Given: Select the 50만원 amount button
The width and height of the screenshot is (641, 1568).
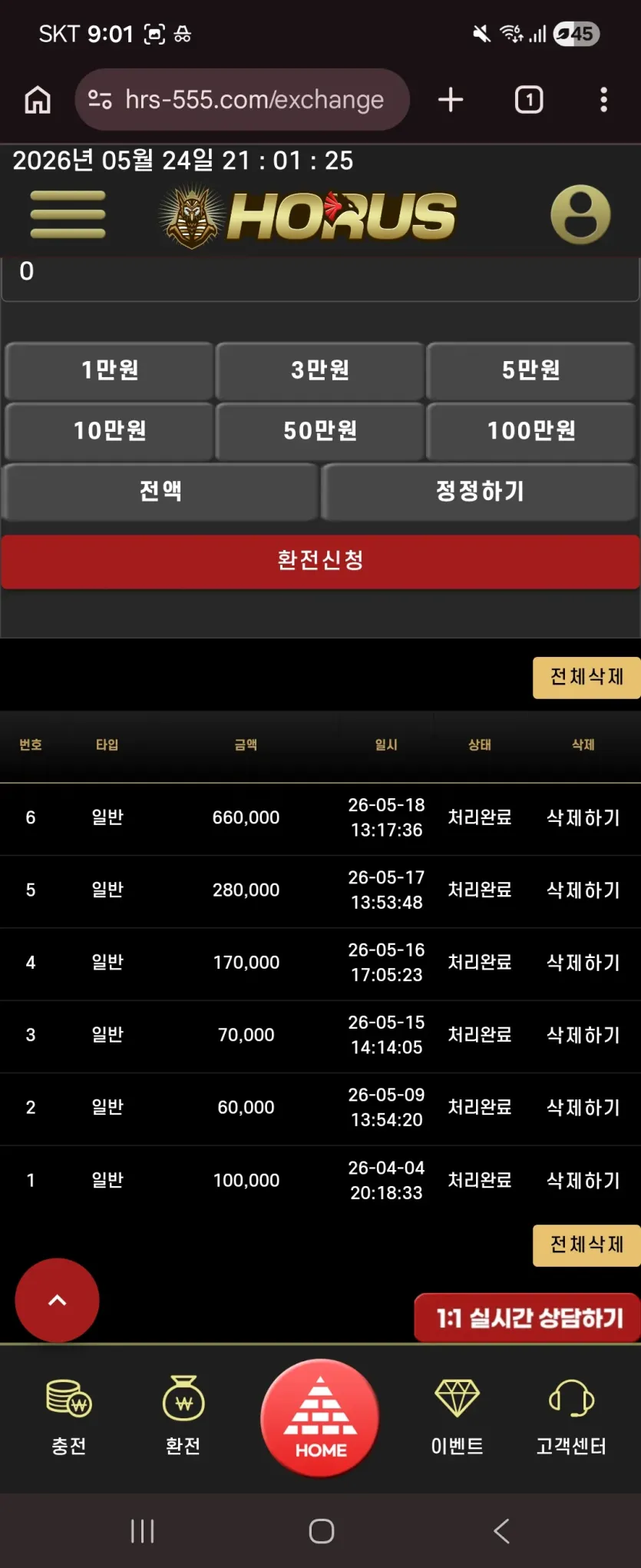Looking at the screenshot, I should click(320, 431).
